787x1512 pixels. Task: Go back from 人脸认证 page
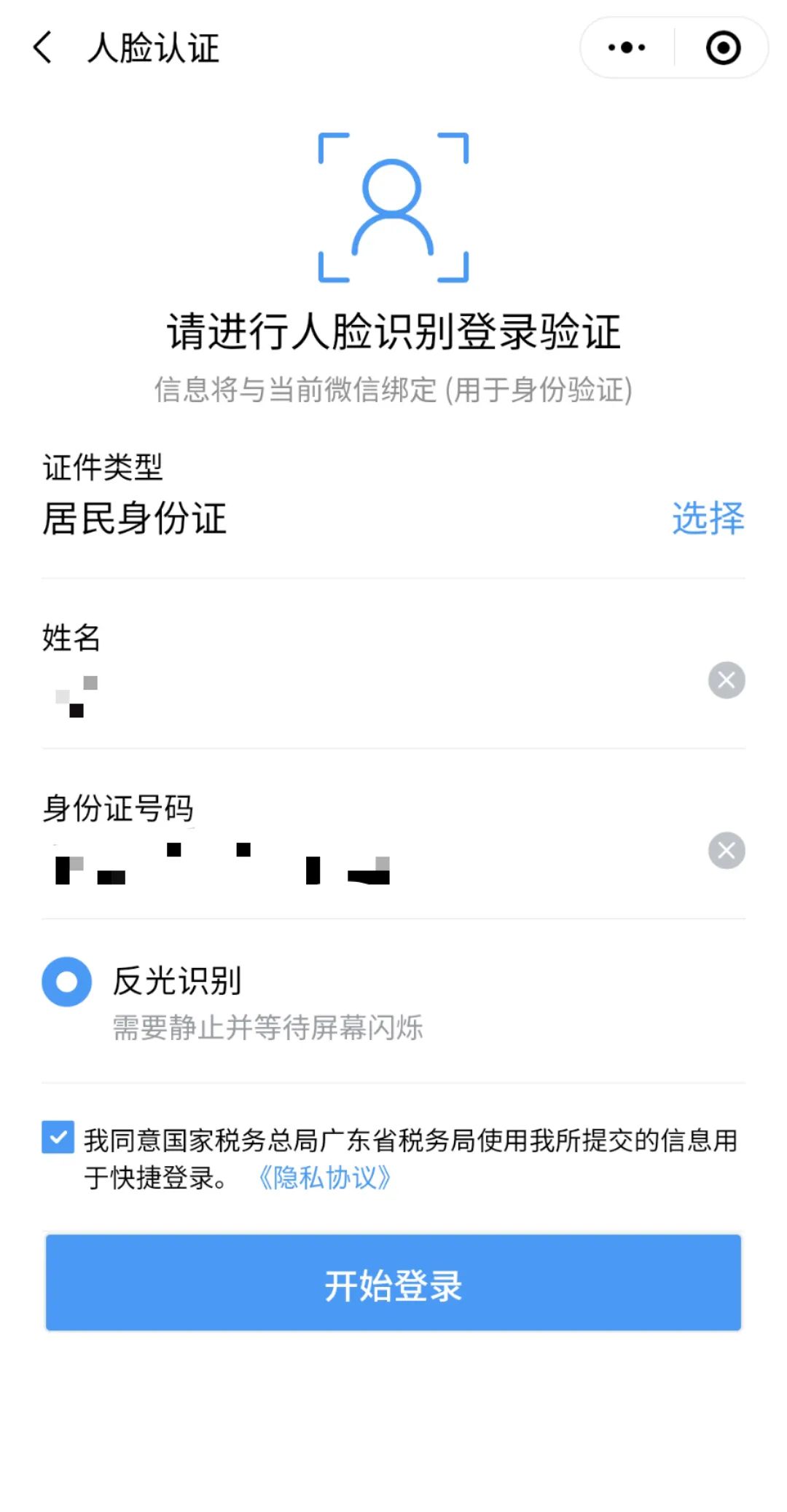pos(43,48)
